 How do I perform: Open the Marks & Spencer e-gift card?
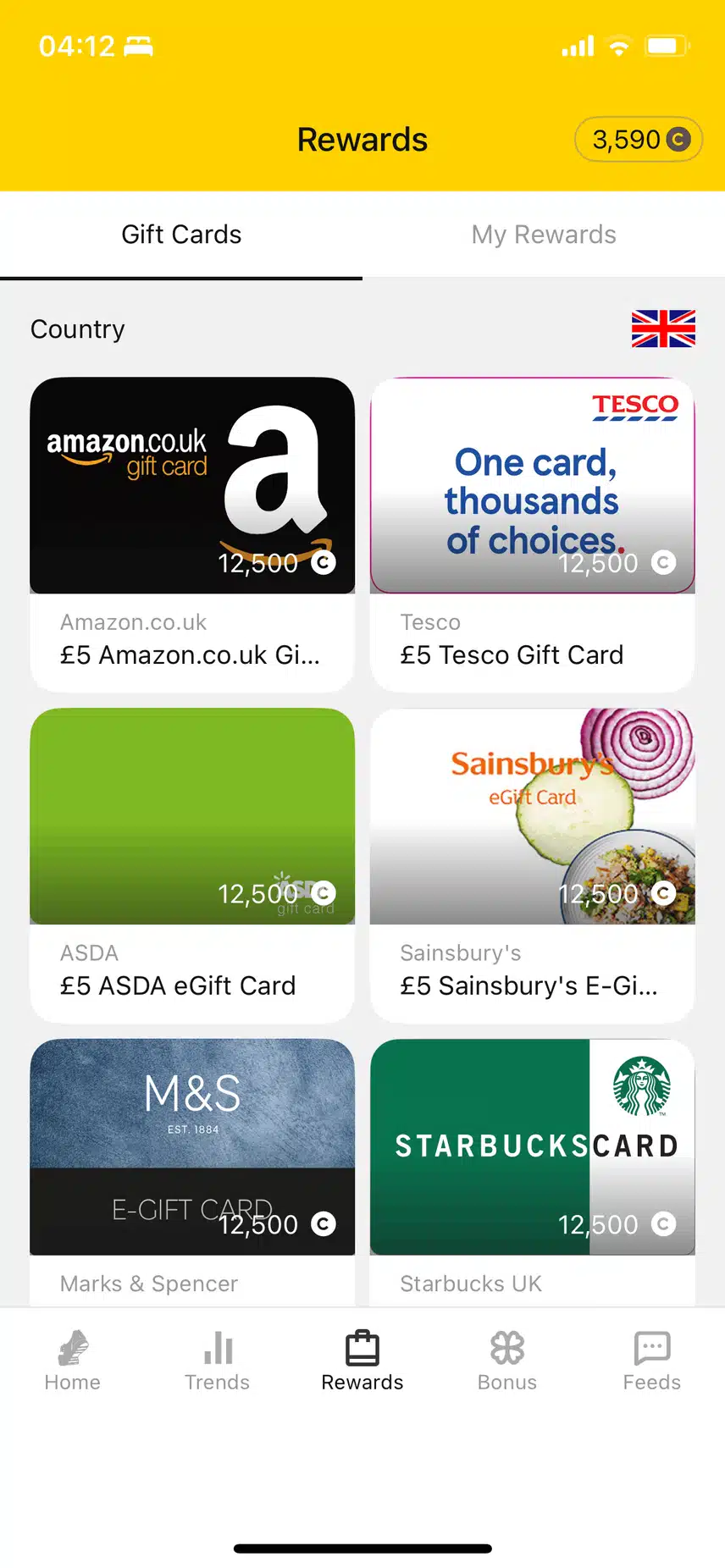tap(192, 1168)
